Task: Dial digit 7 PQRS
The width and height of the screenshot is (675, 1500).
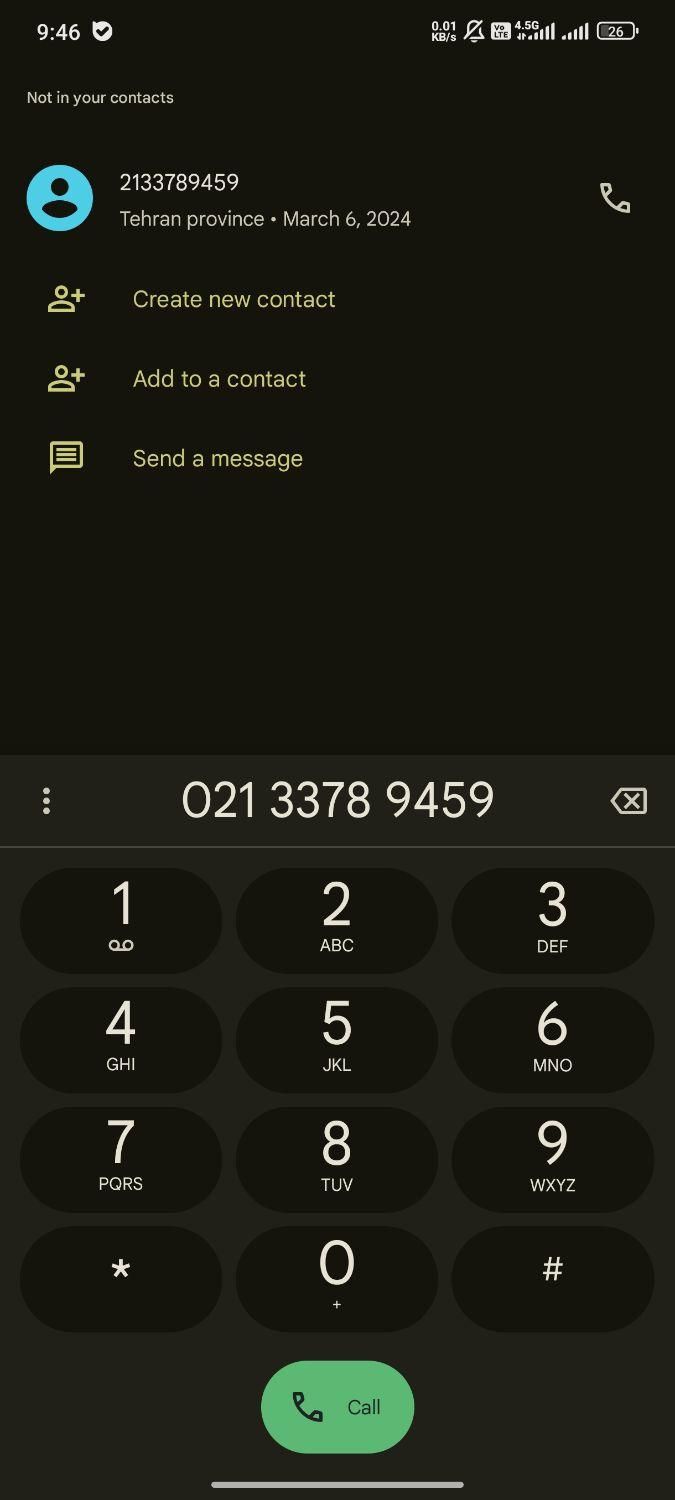Action: (x=121, y=1159)
